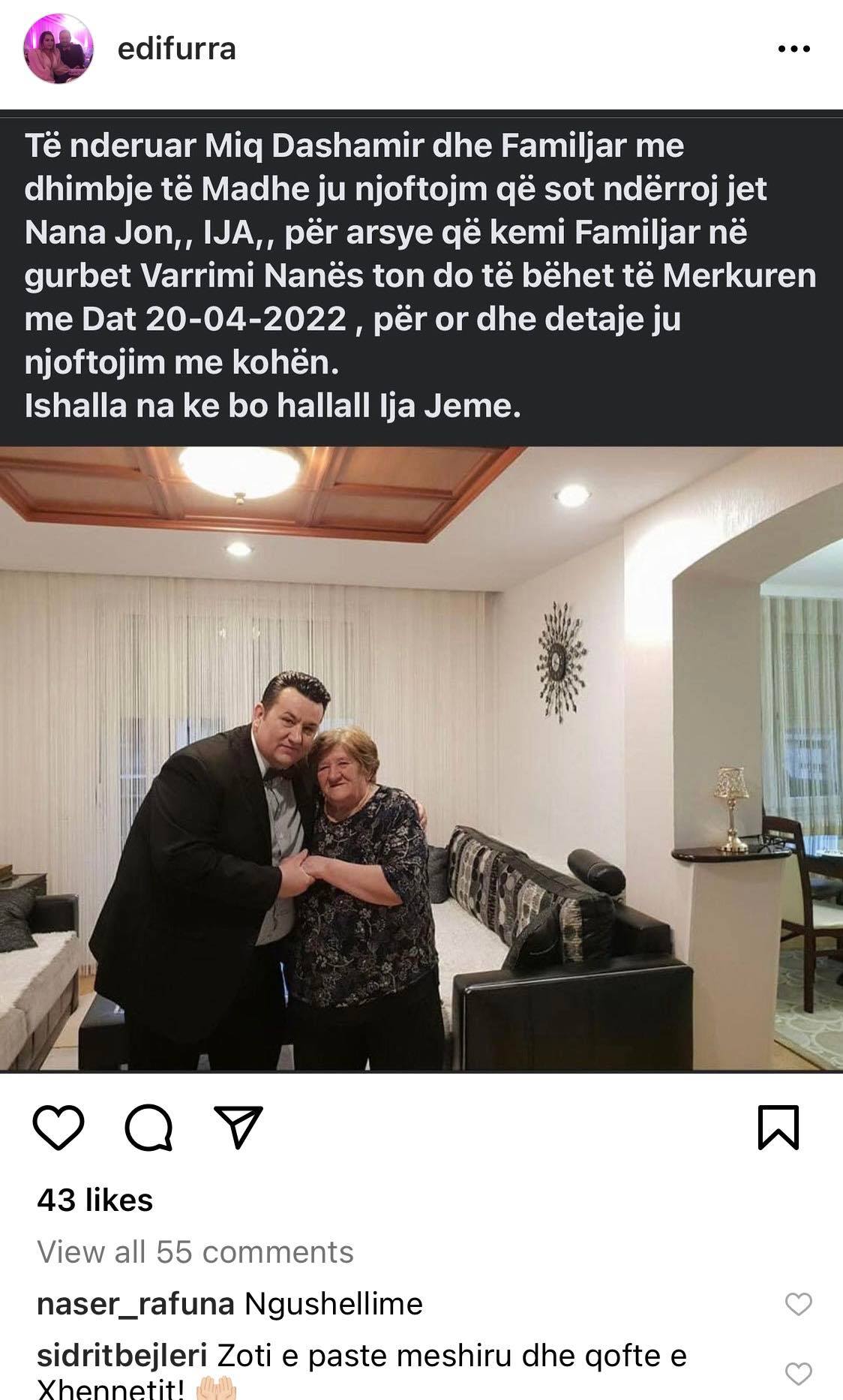
Task: Open edifurra's profile picture
Action: (x=58, y=49)
